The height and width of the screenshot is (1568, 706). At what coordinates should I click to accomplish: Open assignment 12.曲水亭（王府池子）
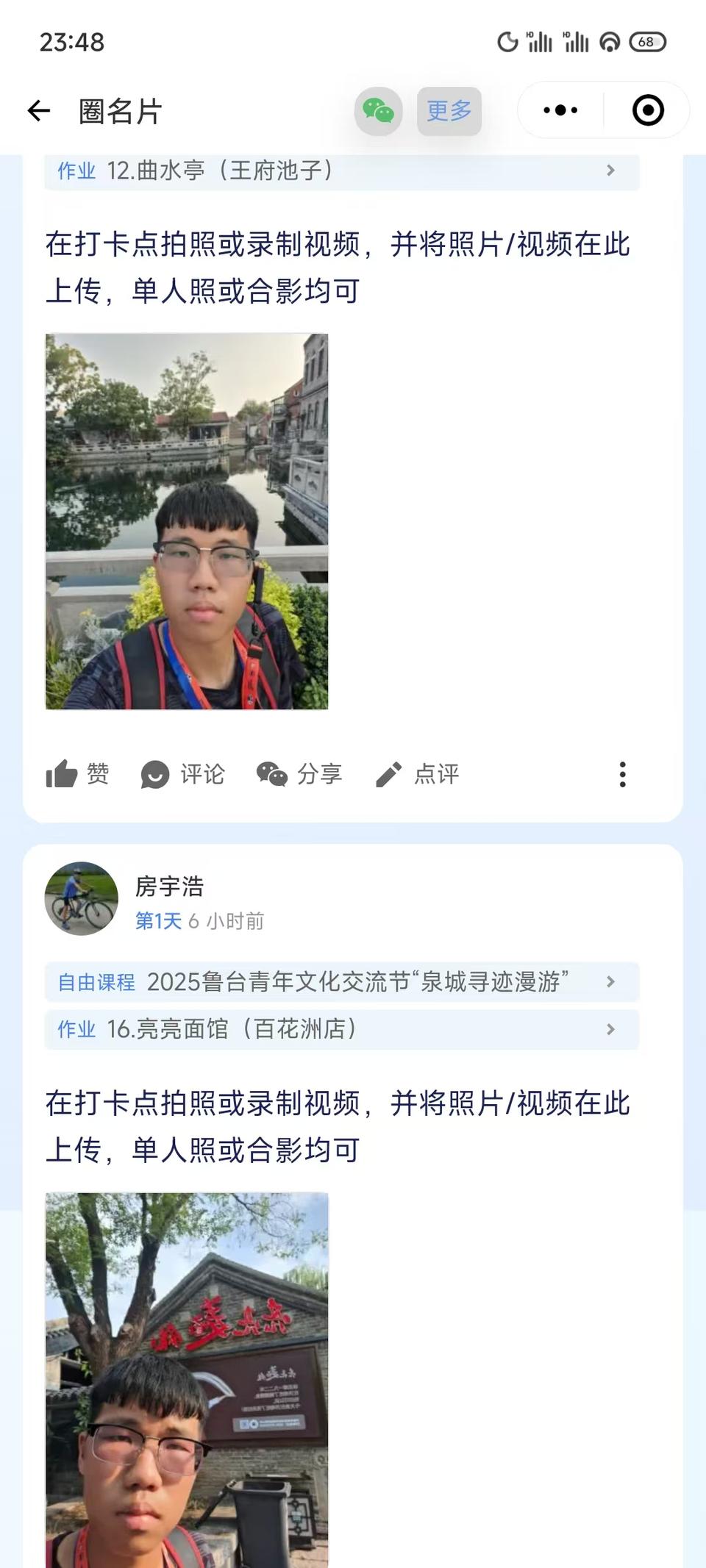coord(341,171)
